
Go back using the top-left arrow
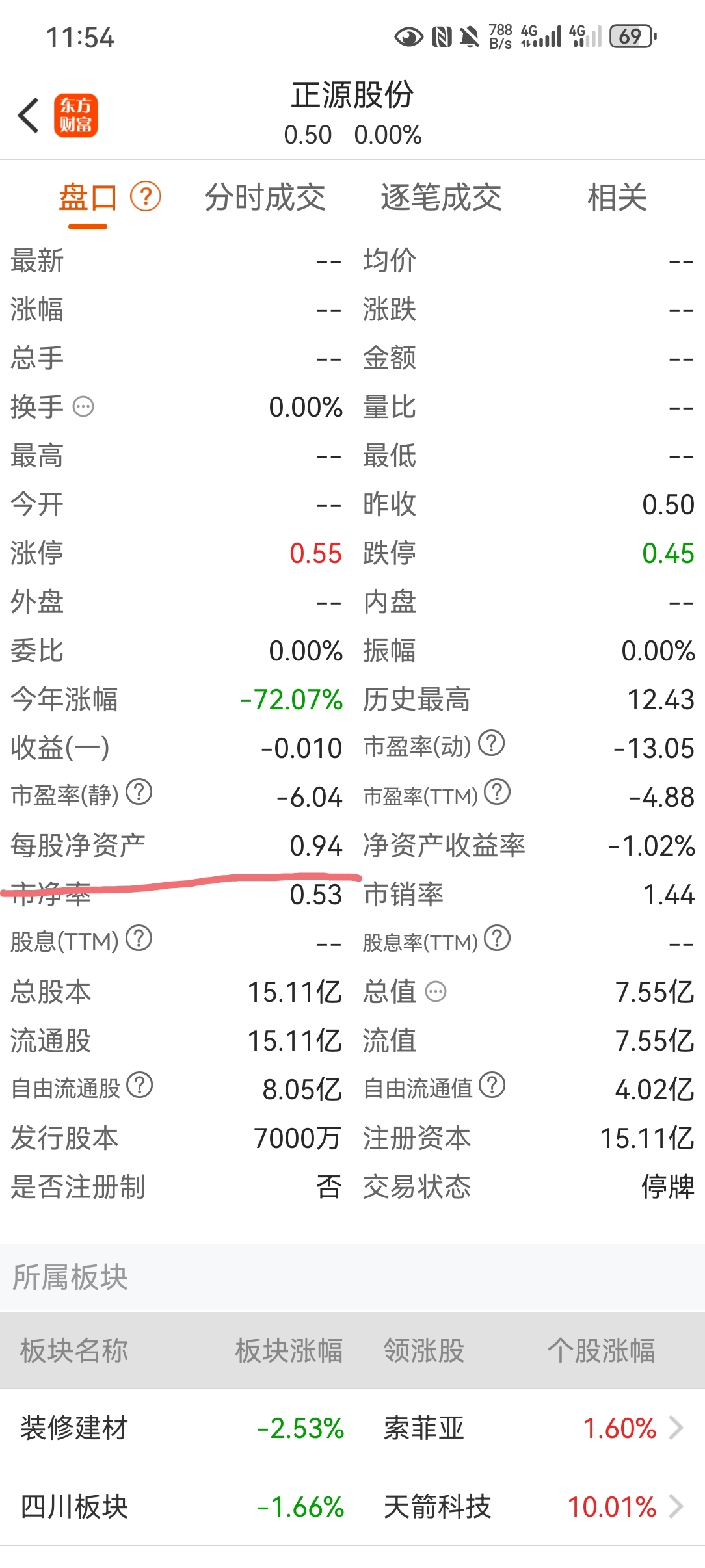point(28,116)
